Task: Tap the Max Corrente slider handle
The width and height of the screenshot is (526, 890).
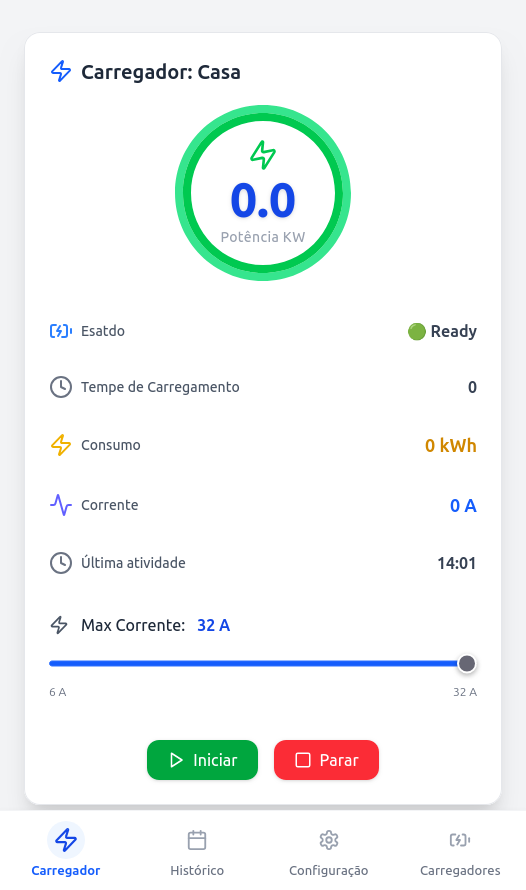Action: 466,664
